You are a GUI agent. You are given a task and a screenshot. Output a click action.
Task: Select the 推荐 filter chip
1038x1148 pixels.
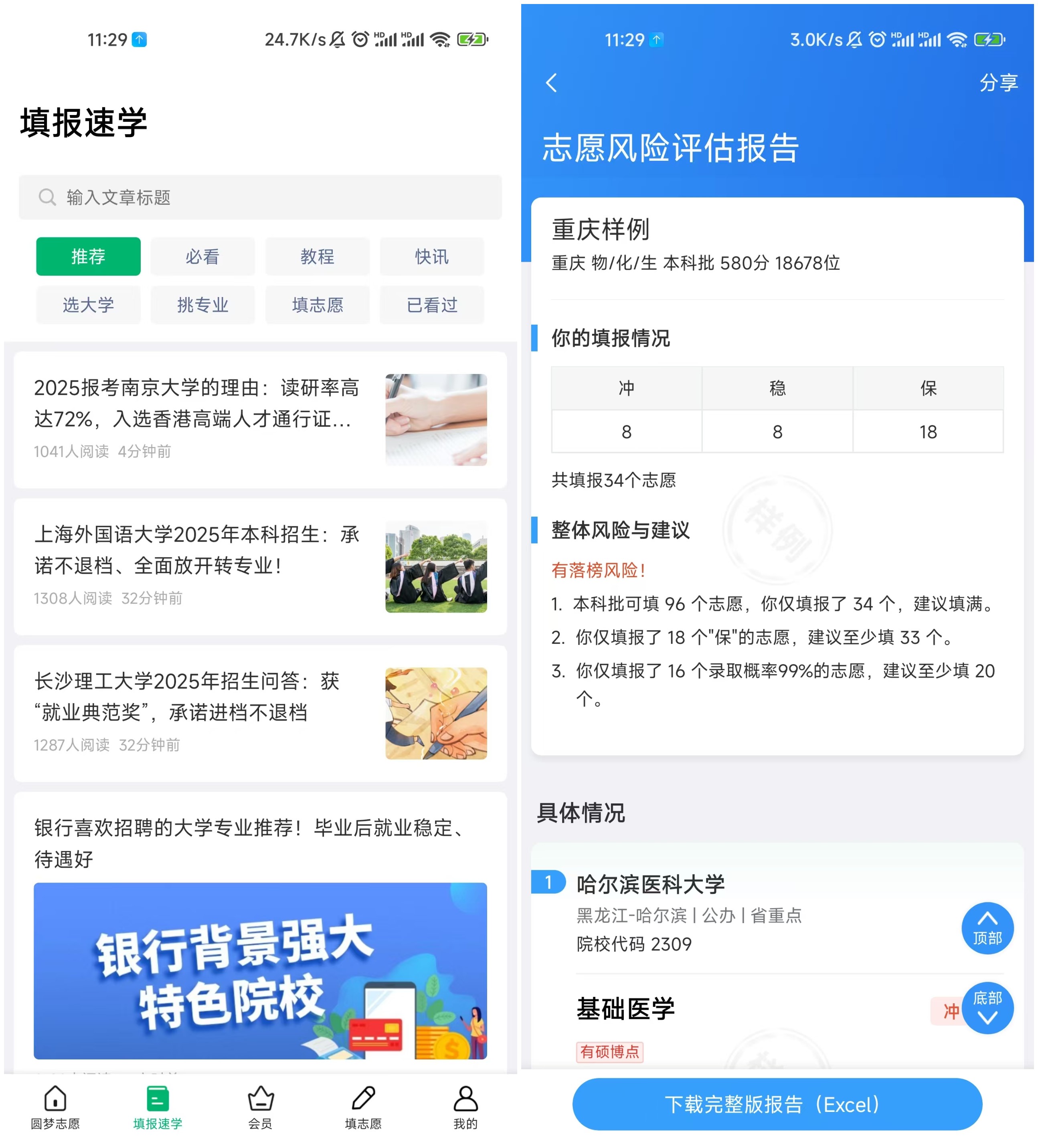pyautogui.click(x=88, y=256)
